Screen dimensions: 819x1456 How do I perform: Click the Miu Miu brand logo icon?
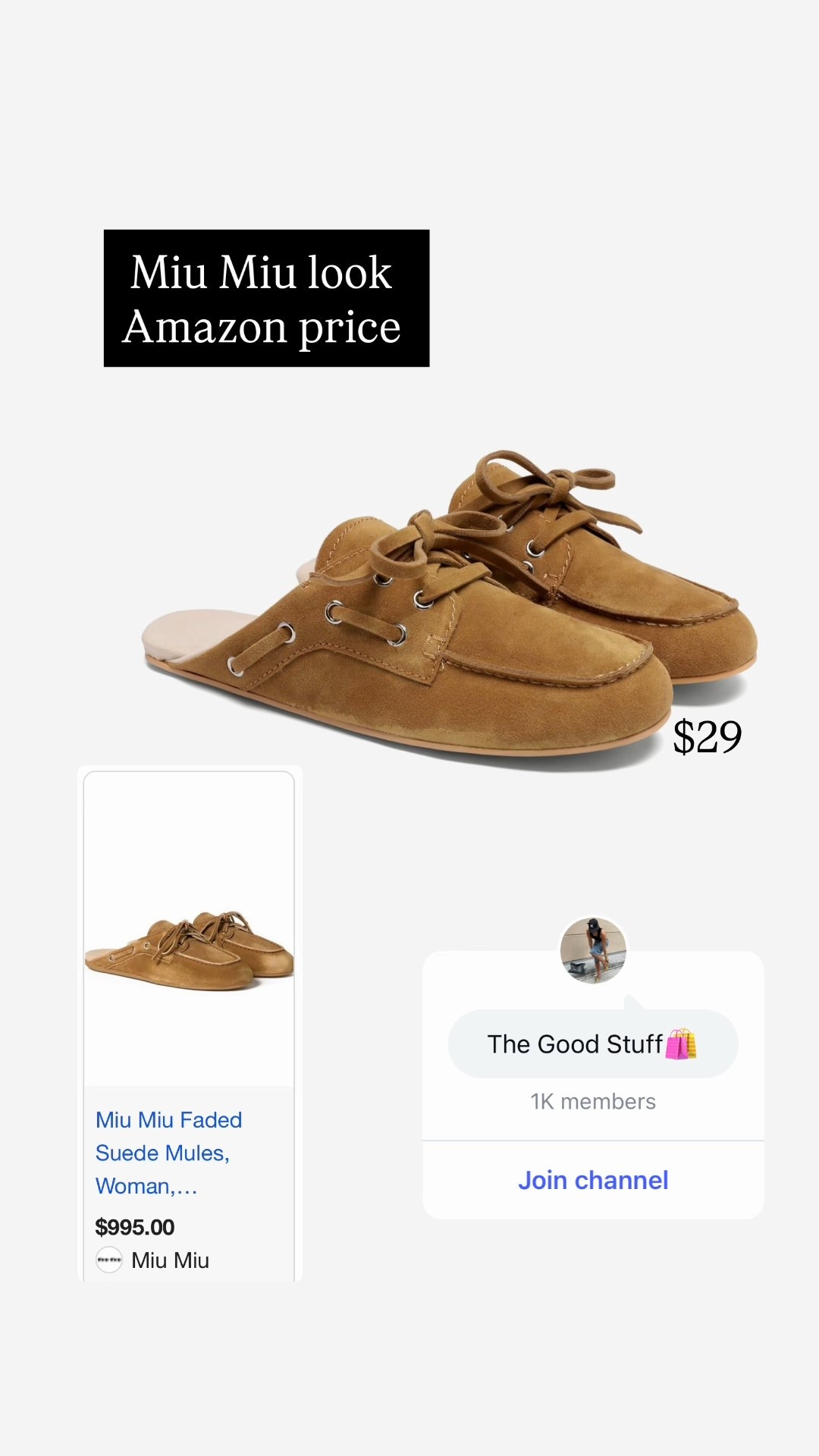click(x=110, y=1260)
